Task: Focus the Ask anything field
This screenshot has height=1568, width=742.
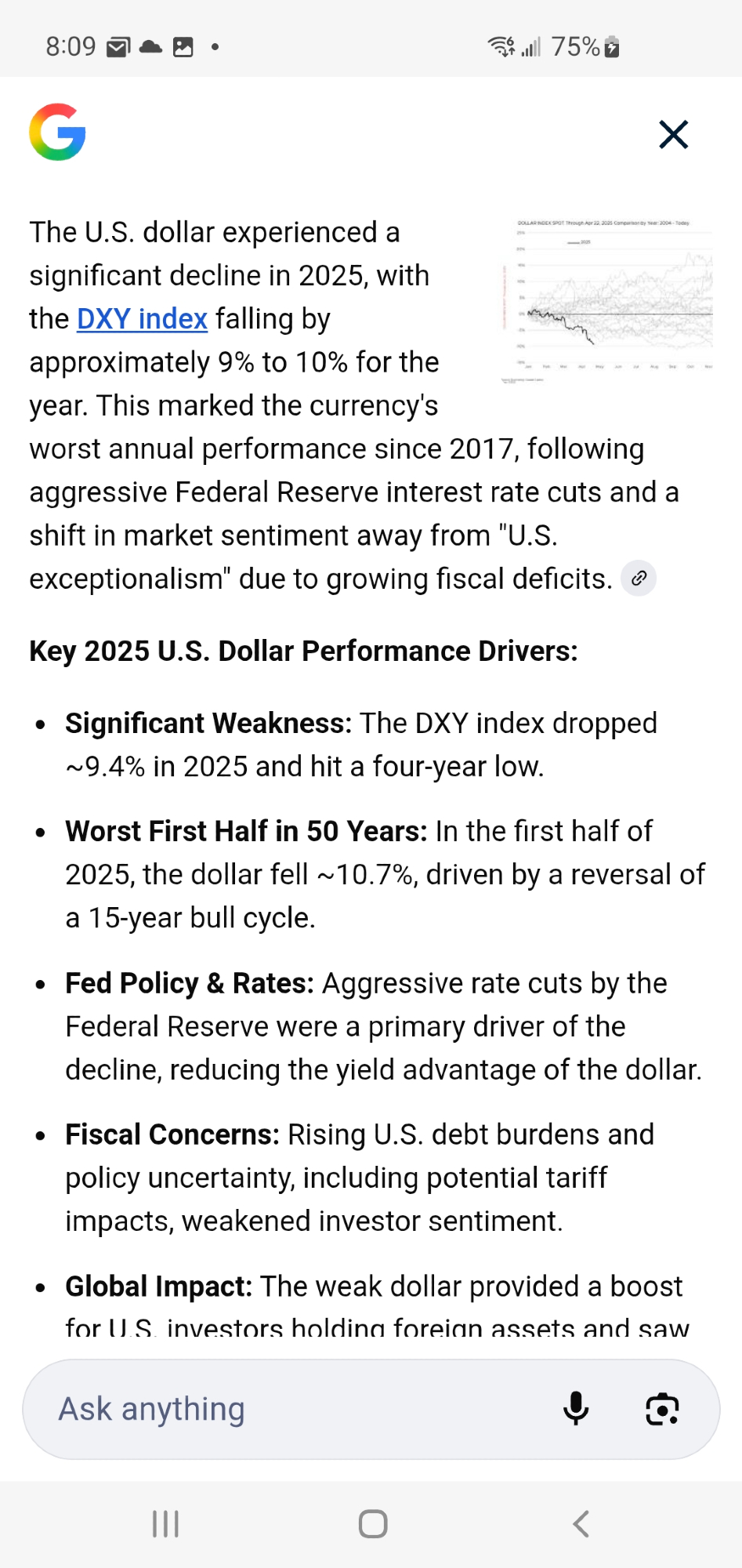Action: (x=298, y=1409)
